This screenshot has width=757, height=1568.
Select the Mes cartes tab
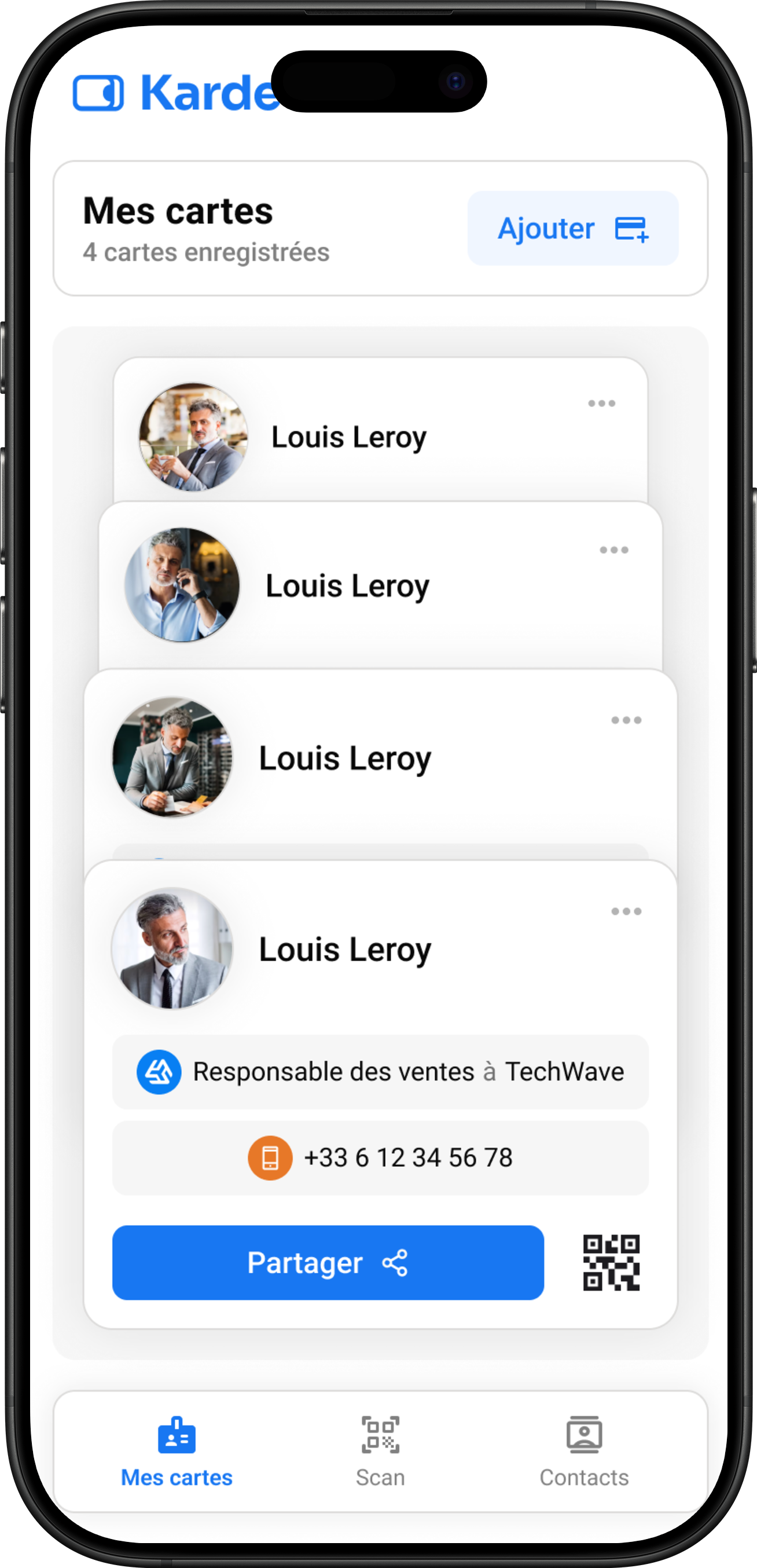click(177, 1452)
